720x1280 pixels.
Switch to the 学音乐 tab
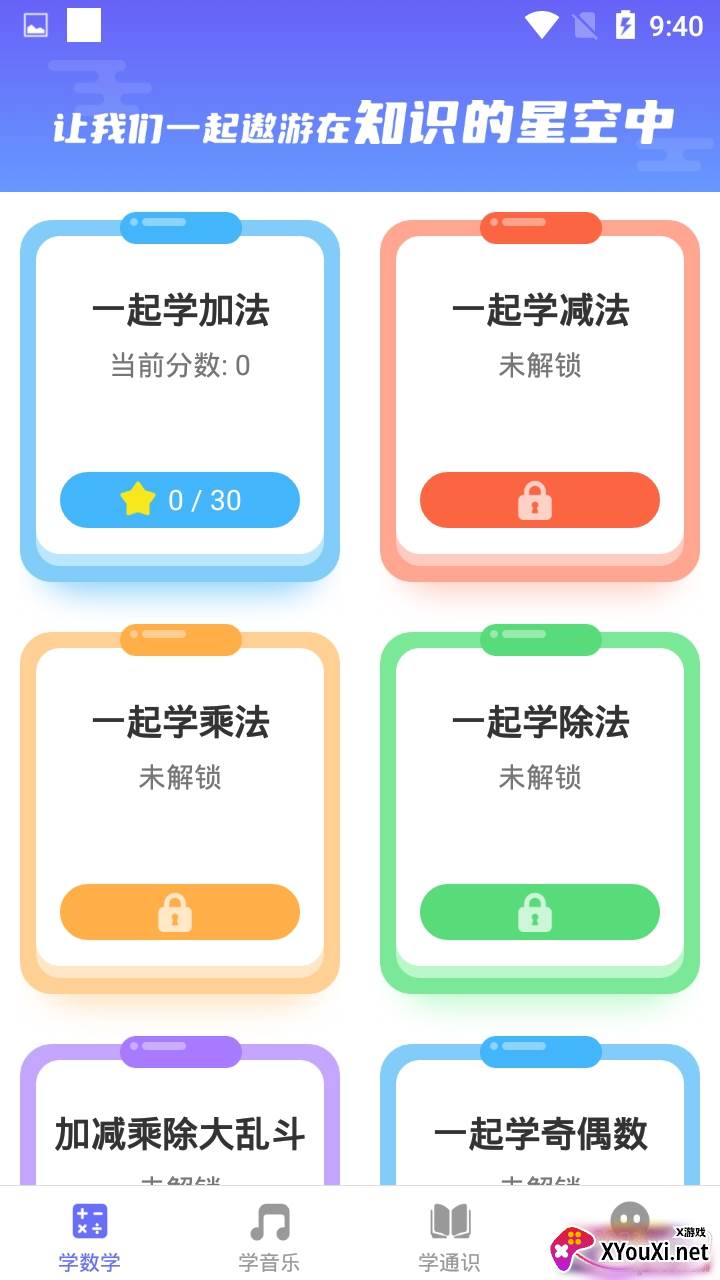[x=269, y=1236]
